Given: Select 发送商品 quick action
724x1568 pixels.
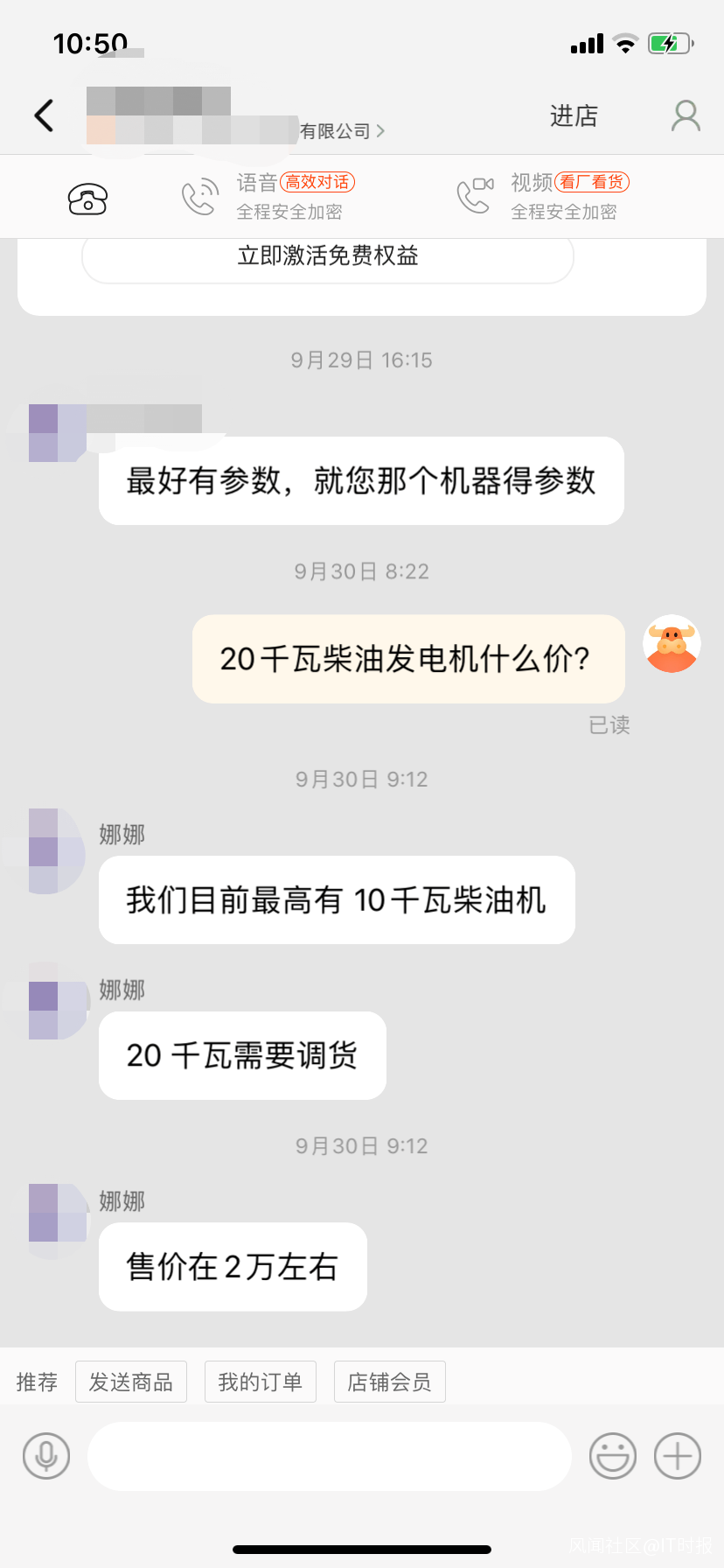Looking at the screenshot, I should click(131, 1382).
